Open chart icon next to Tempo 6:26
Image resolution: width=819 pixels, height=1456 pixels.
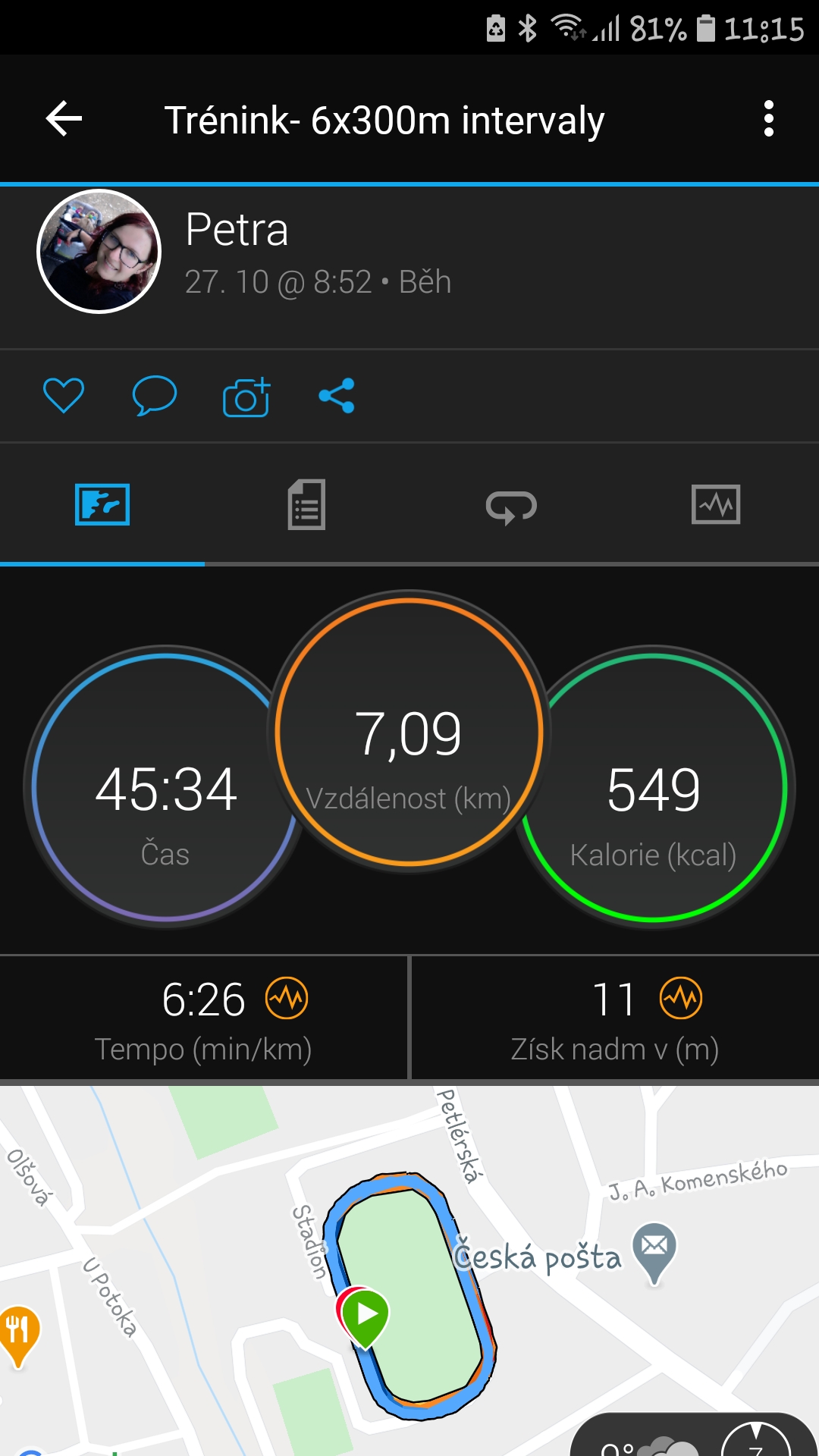(287, 999)
